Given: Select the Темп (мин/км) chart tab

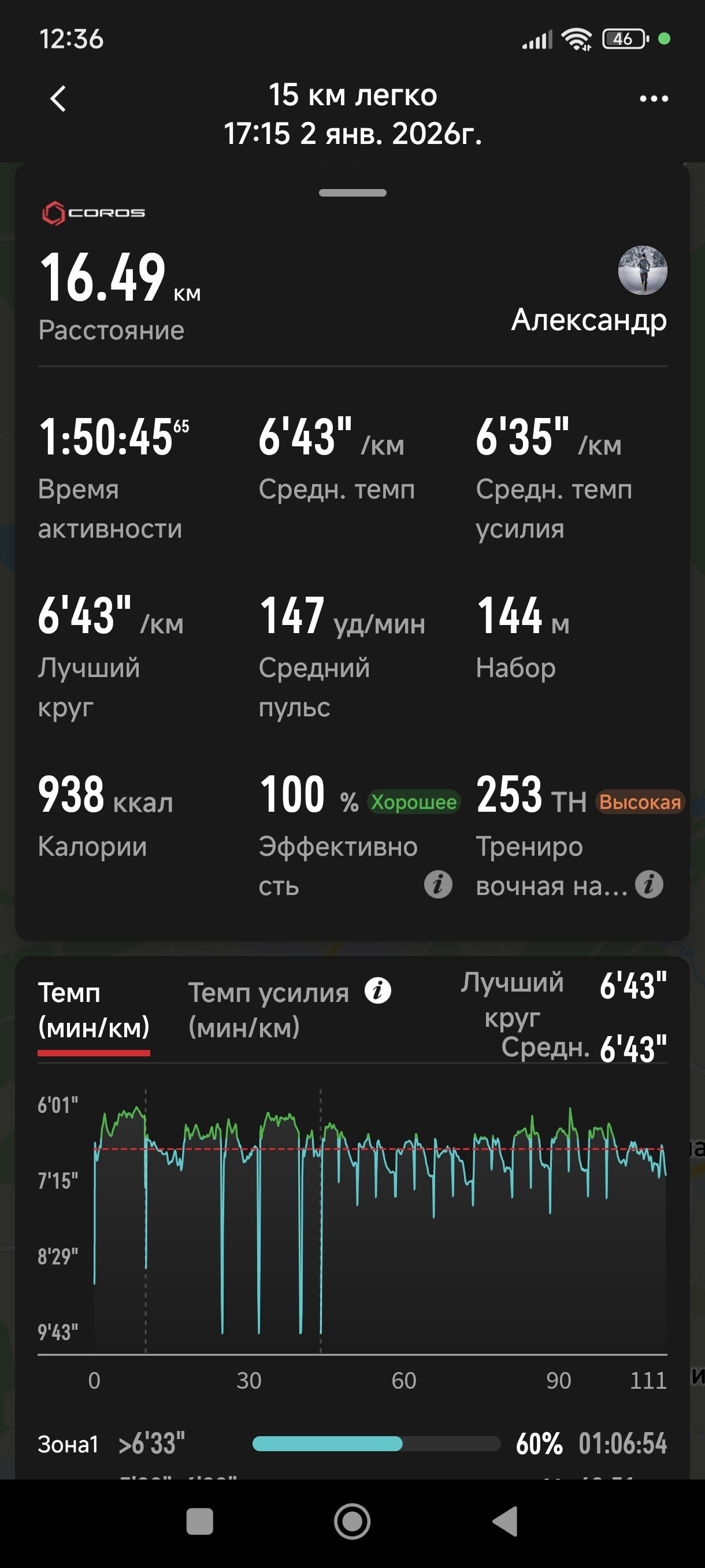Looking at the screenshot, I should tap(94, 1009).
